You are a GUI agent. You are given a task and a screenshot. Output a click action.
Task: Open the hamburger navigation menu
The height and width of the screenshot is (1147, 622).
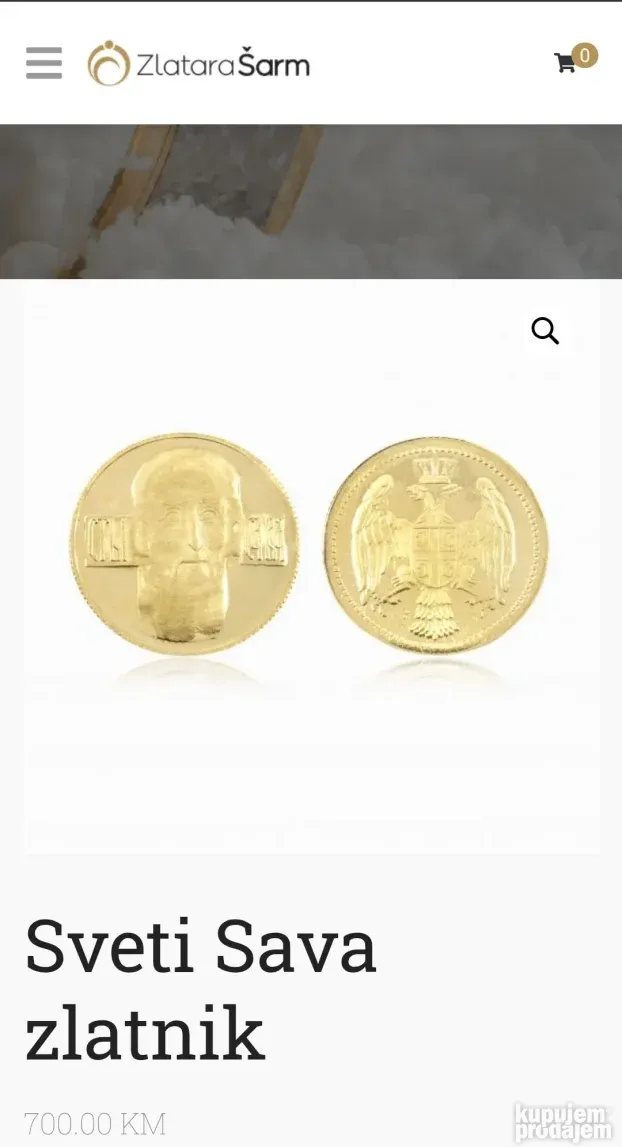[x=44, y=63]
